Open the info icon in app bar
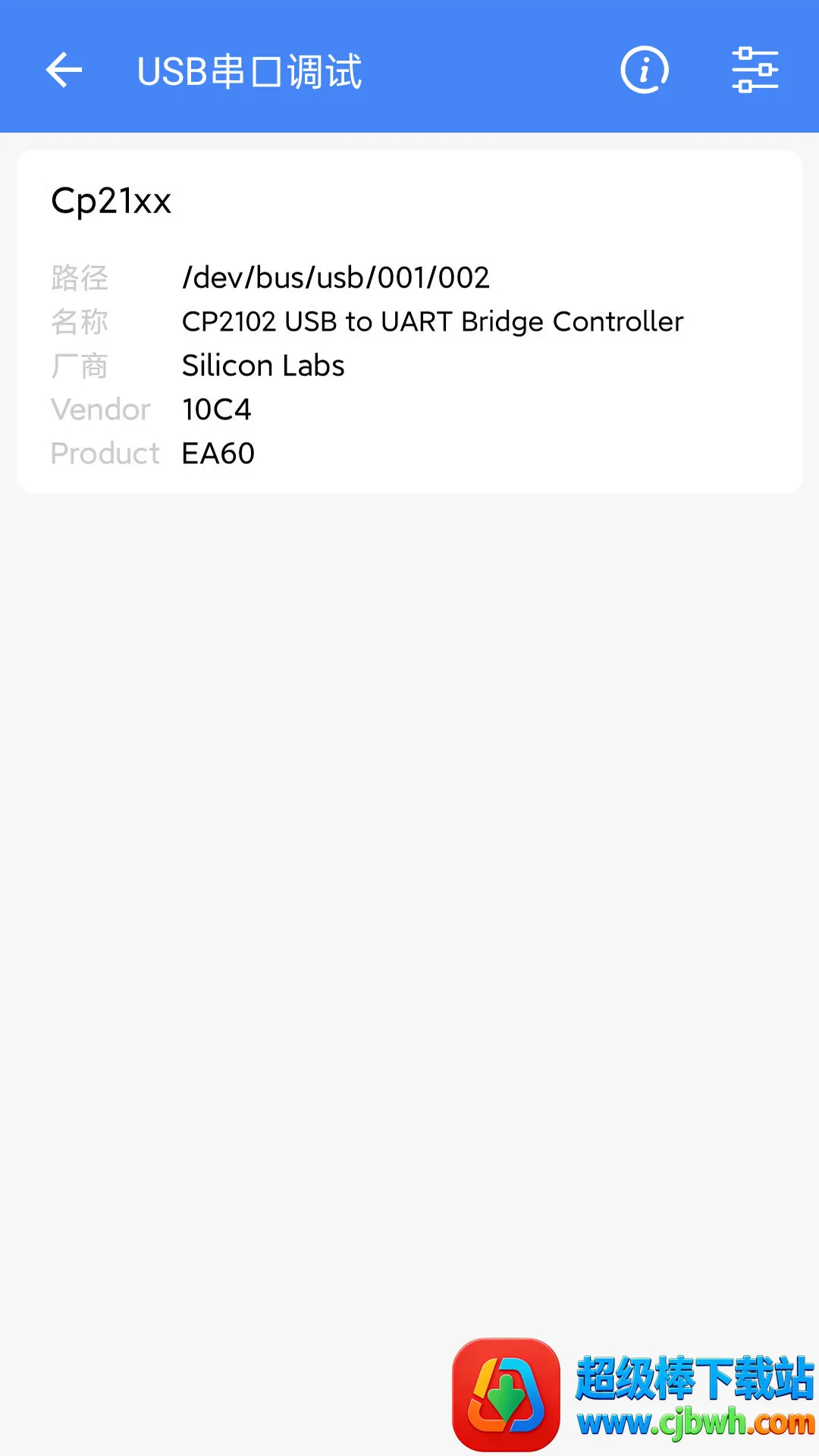Viewport: 819px width, 1456px height. [645, 71]
